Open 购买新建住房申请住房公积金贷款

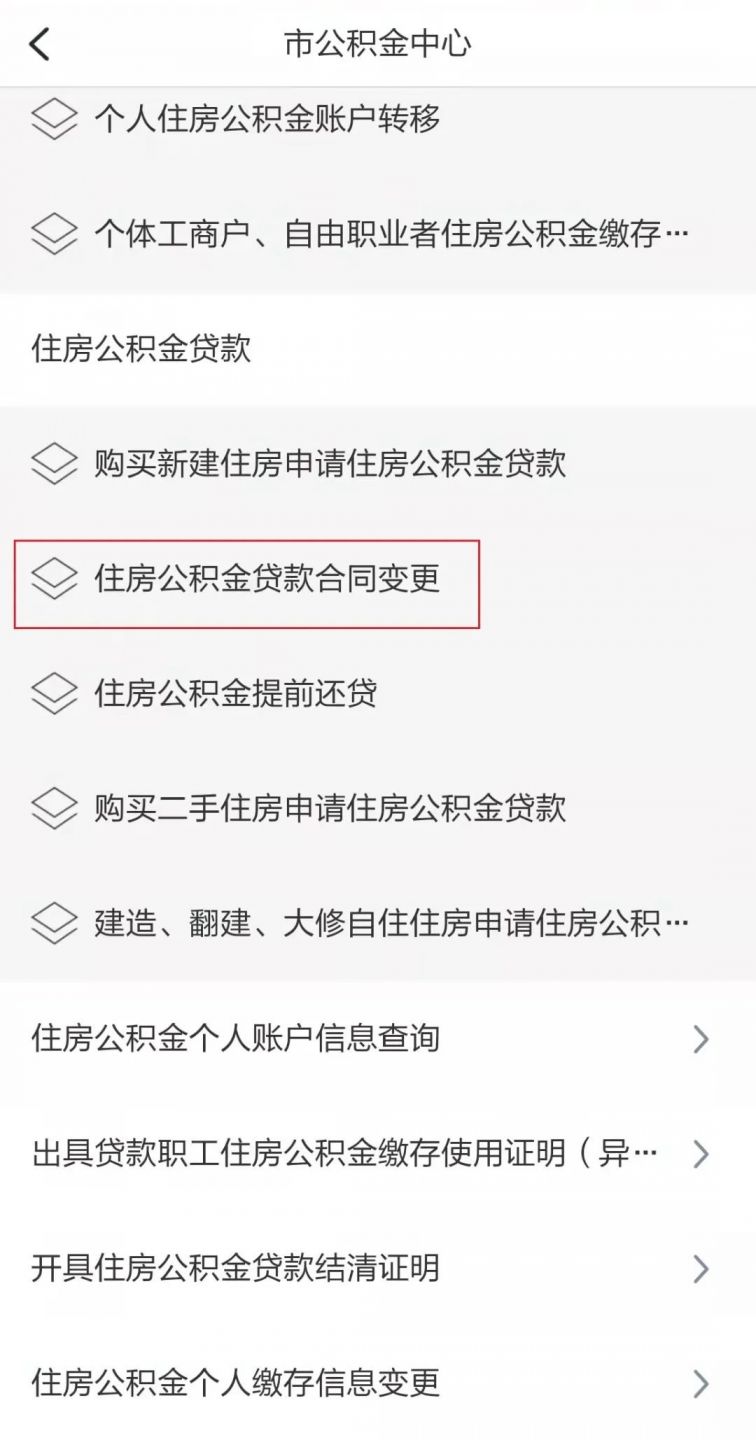378,464
